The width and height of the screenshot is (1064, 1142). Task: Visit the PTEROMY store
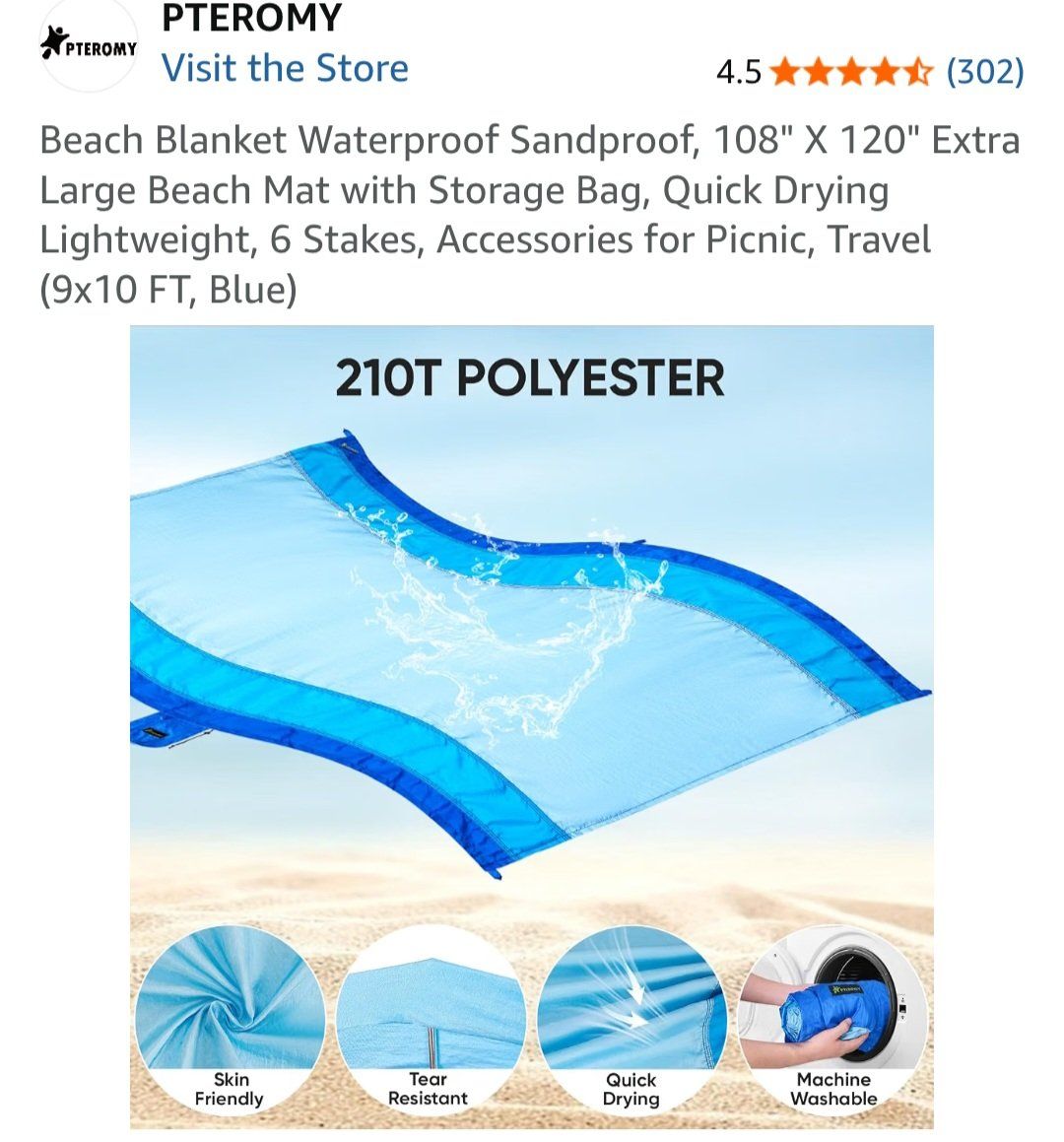pos(285,68)
